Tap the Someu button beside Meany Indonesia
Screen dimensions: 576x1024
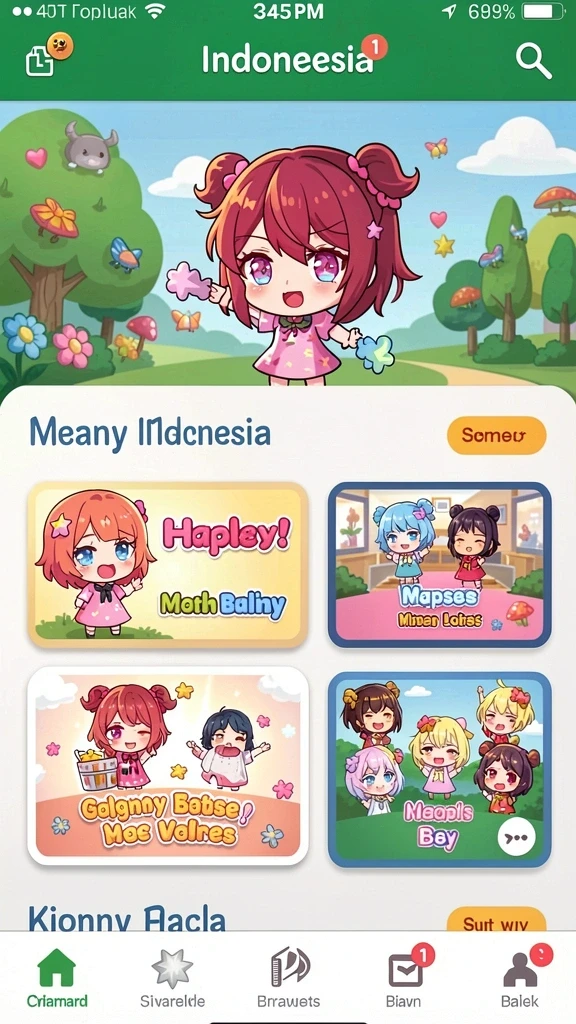point(496,435)
